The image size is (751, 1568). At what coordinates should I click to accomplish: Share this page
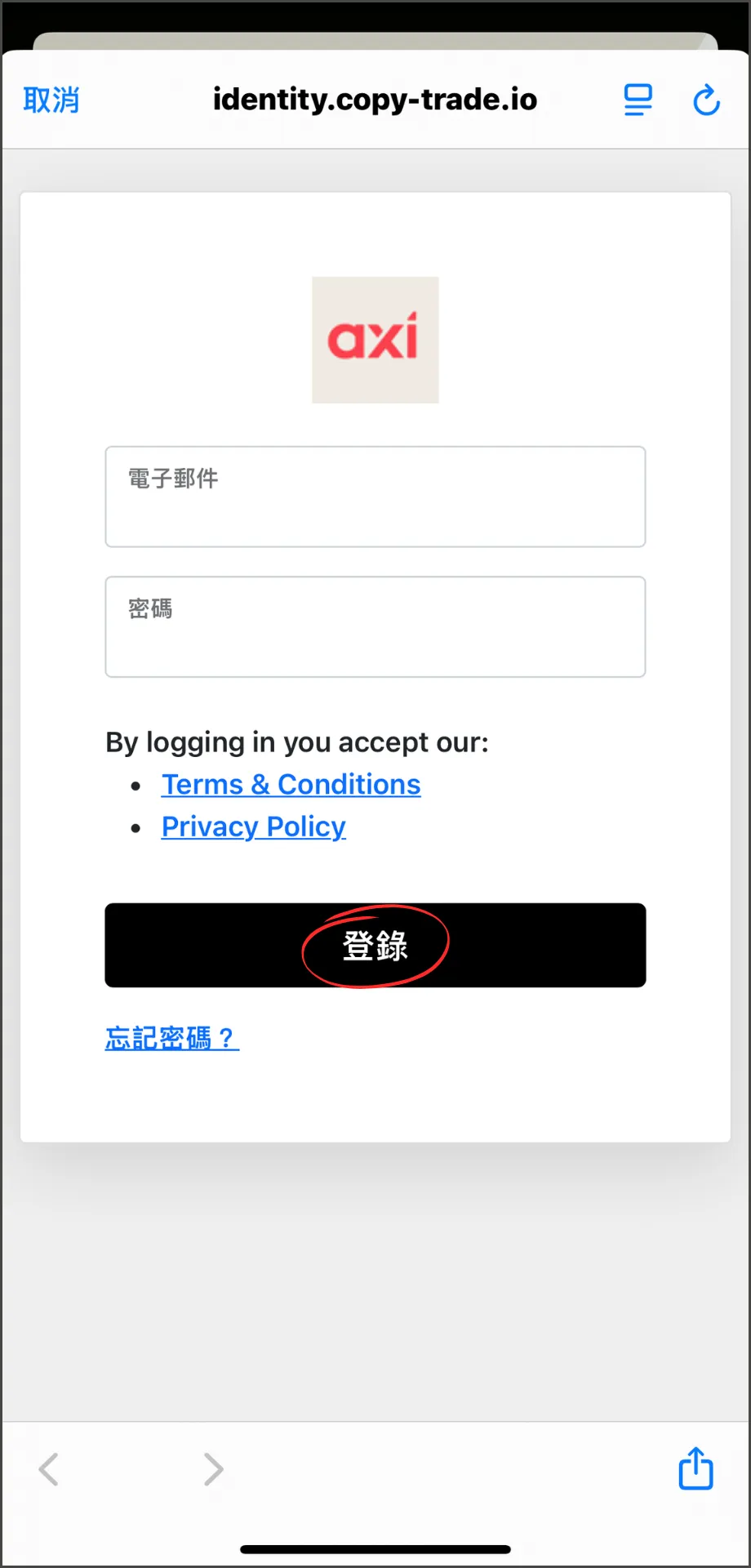click(x=696, y=1468)
